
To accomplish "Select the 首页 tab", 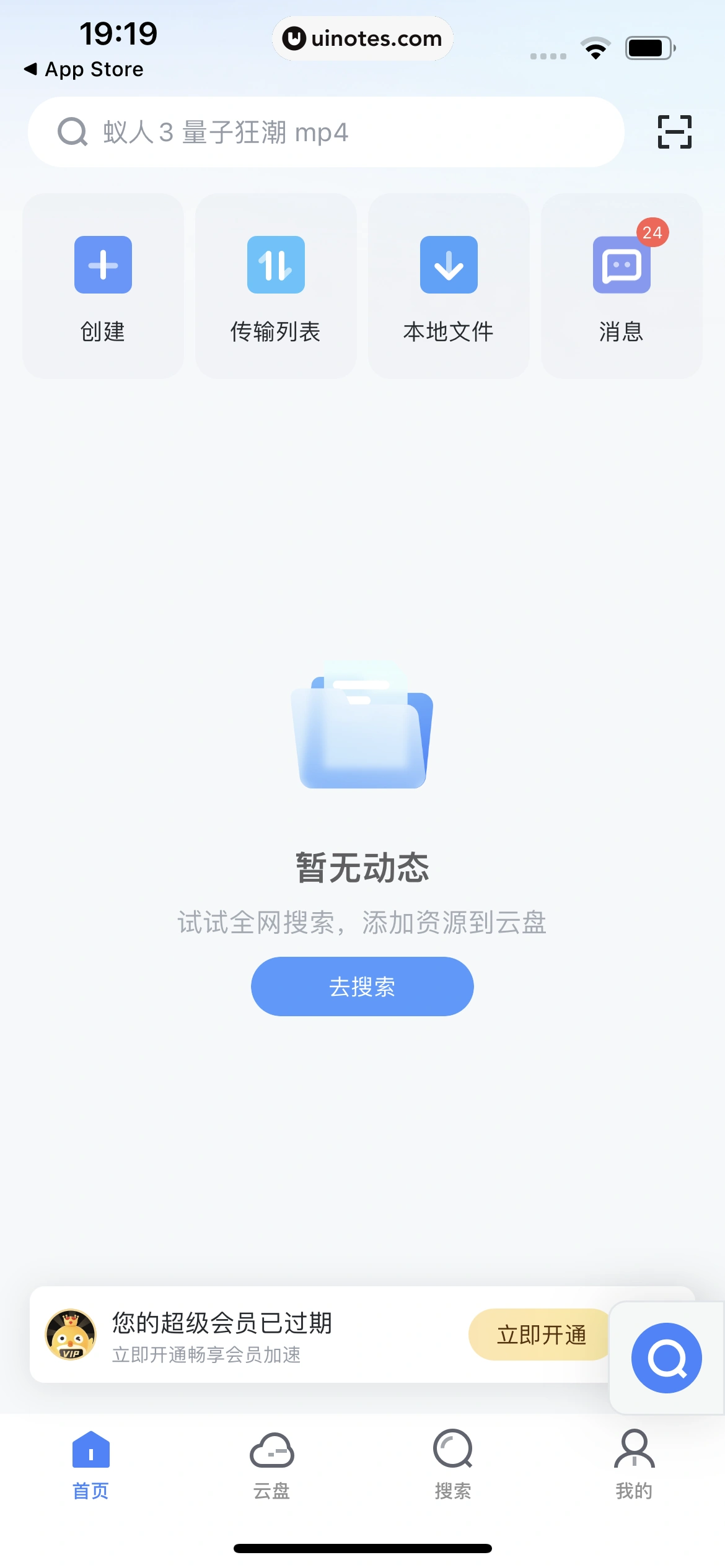I will pyautogui.click(x=90, y=1465).
